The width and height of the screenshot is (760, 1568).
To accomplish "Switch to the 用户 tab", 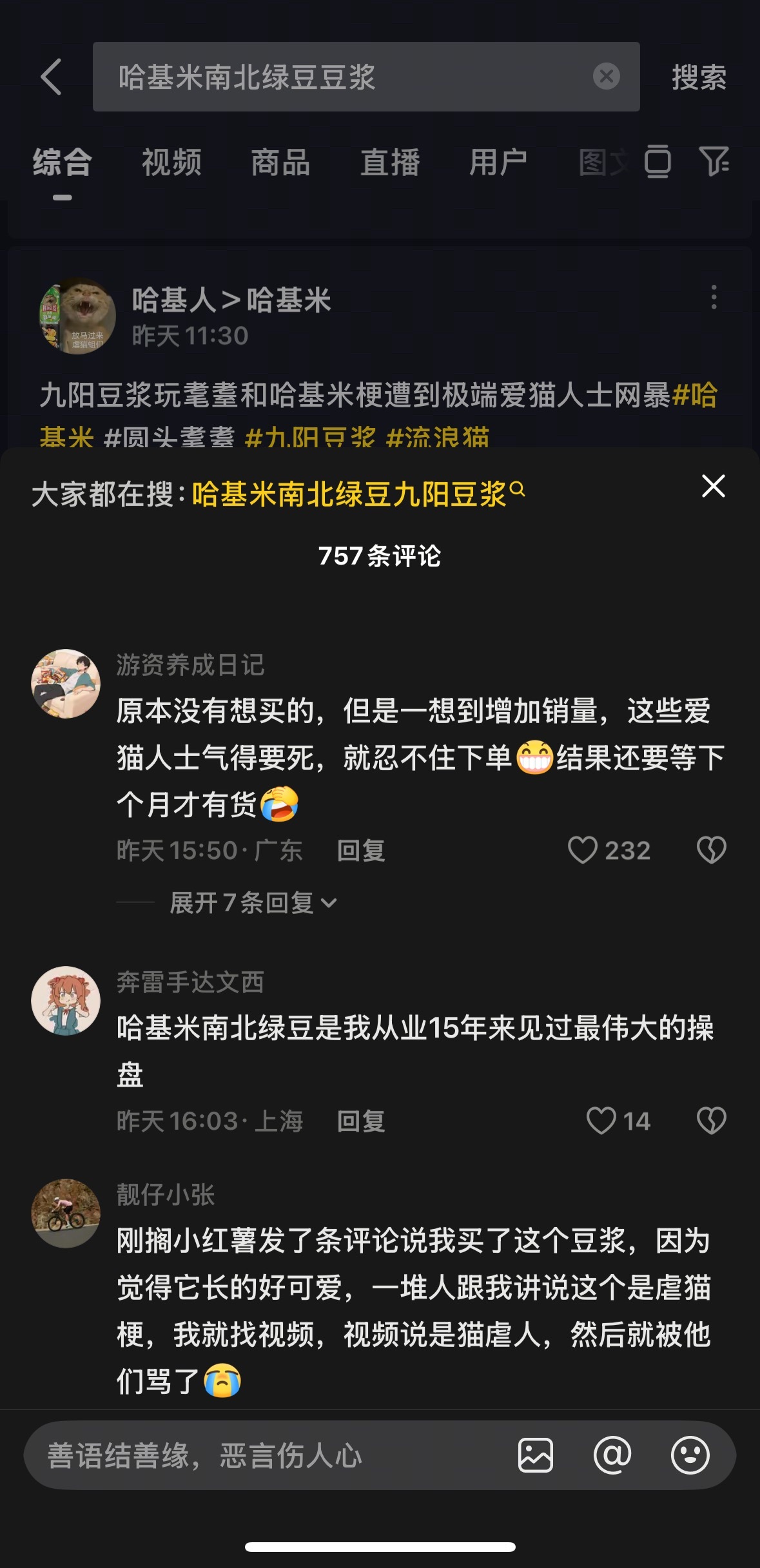I will (498, 162).
